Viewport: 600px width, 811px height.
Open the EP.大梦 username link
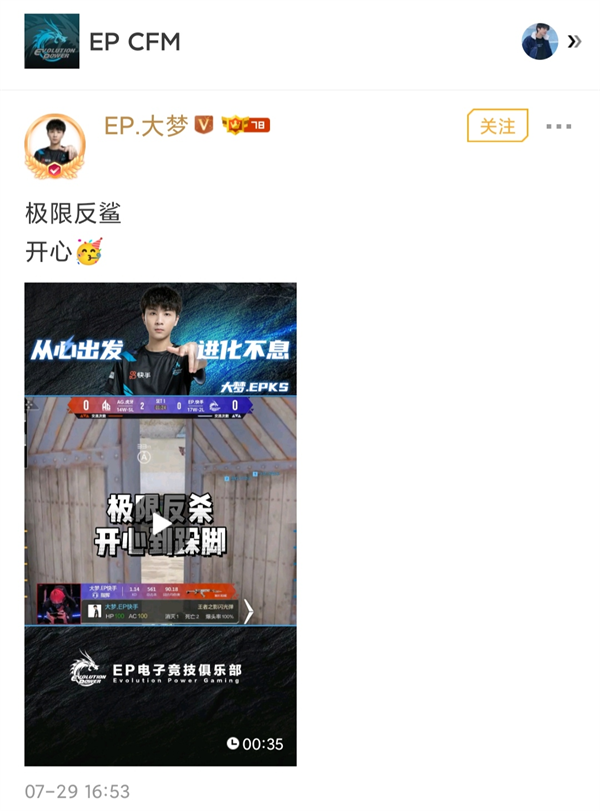pyautogui.click(x=146, y=124)
